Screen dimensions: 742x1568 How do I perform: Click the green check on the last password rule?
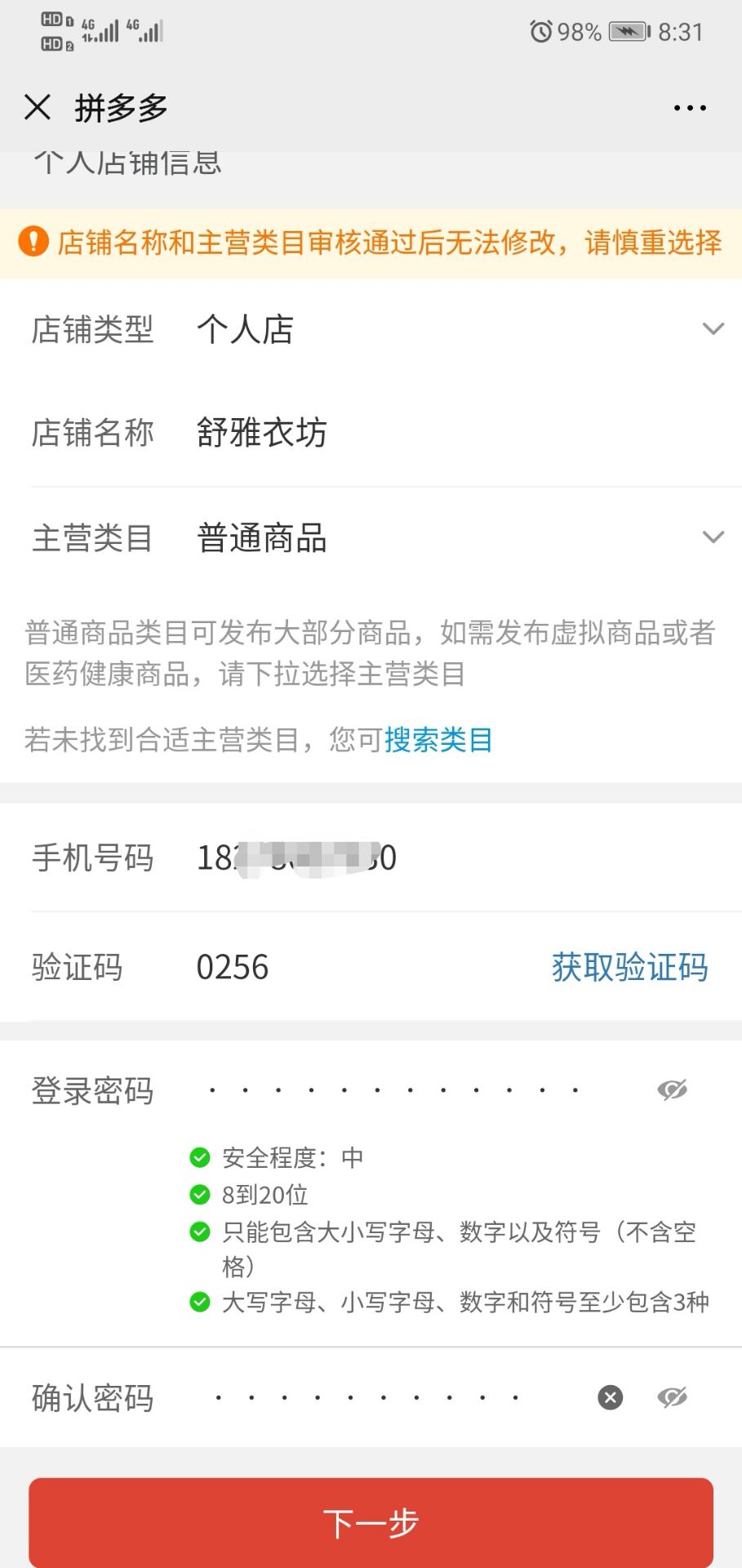pos(200,1302)
